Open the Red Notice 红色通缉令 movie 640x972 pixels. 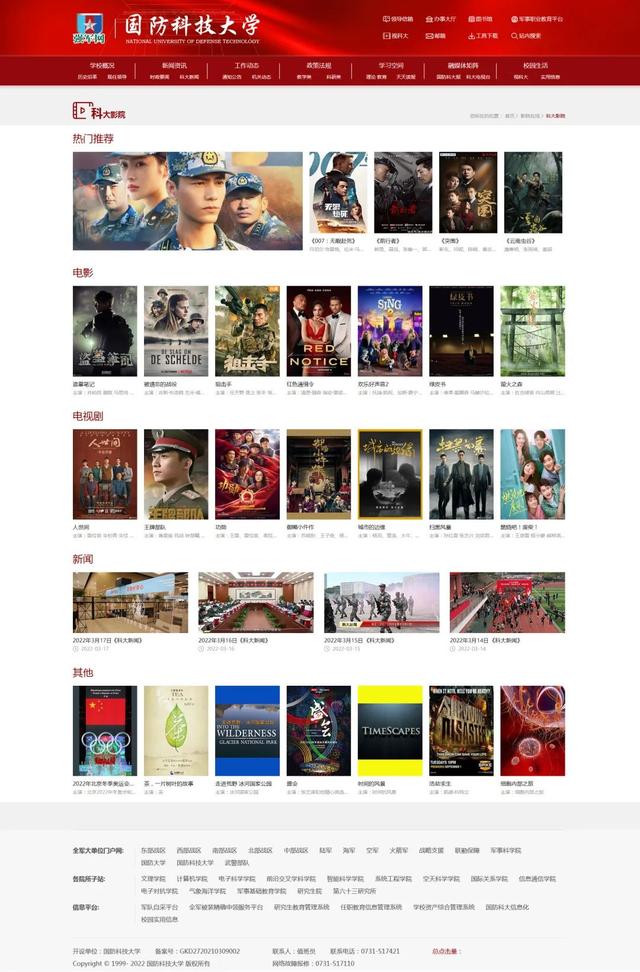(318, 331)
